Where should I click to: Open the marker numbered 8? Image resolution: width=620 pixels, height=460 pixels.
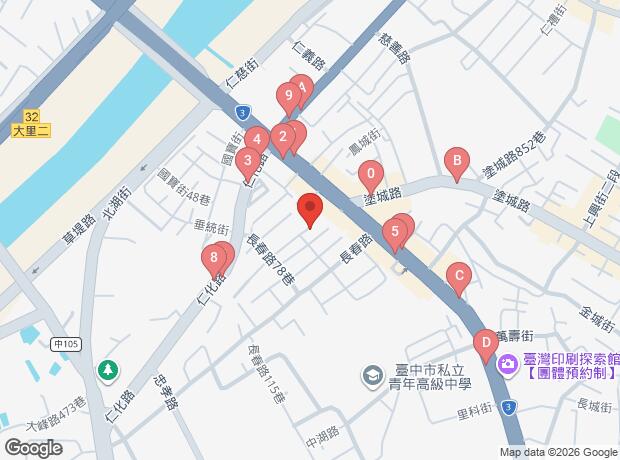(214, 259)
